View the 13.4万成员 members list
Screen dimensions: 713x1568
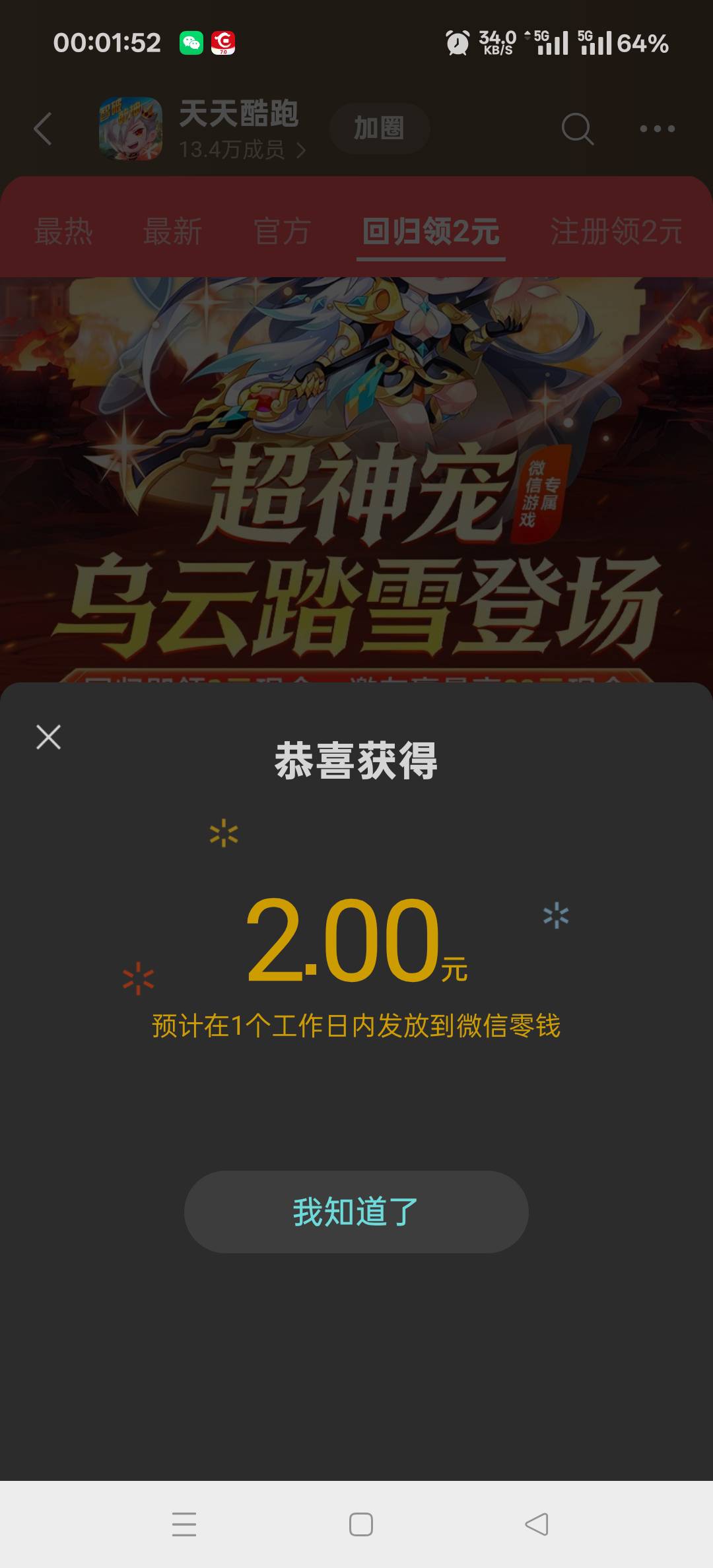point(242,150)
